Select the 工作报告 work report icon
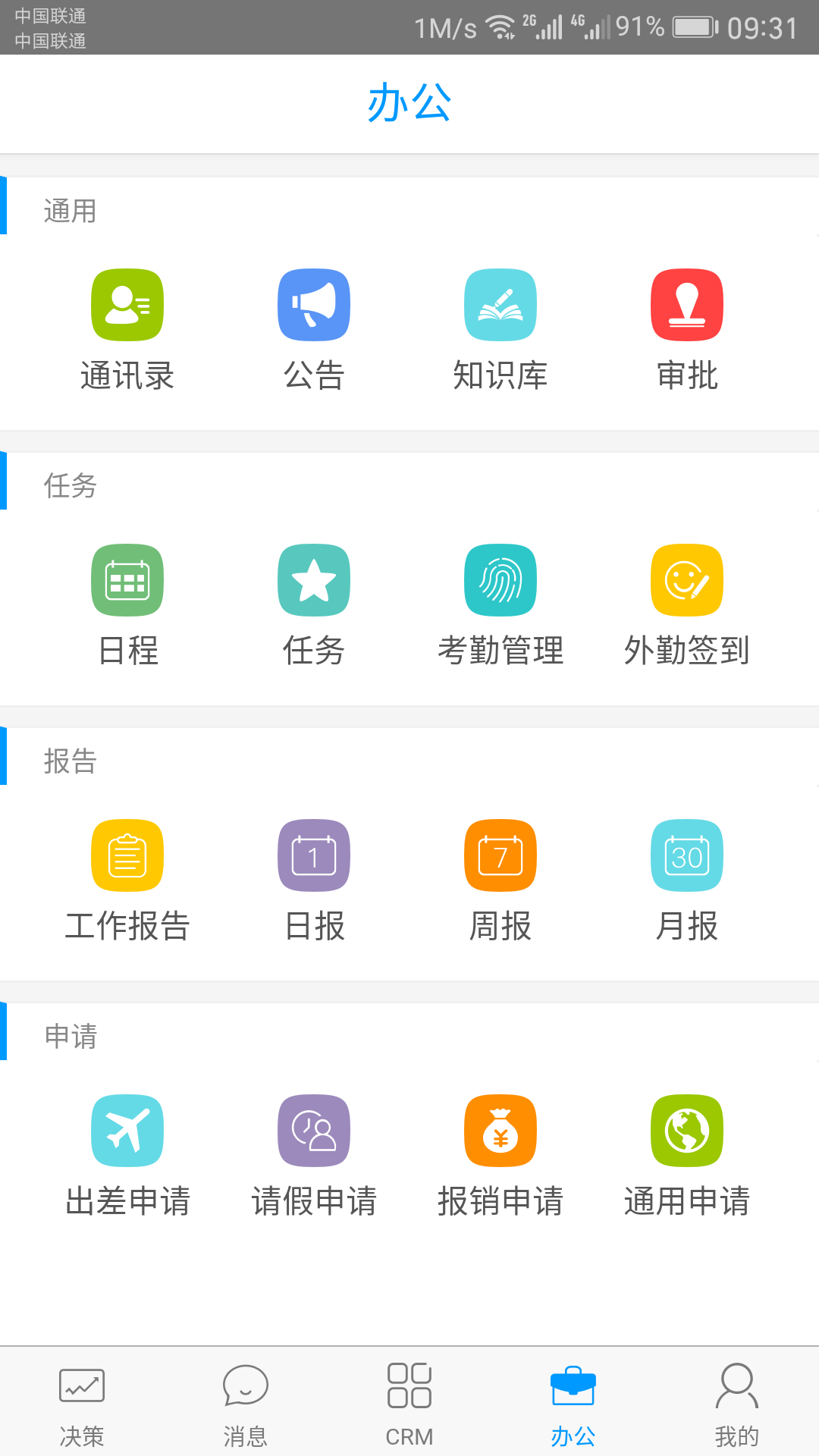This screenshot has height=1456, width=819. point(127,855)
